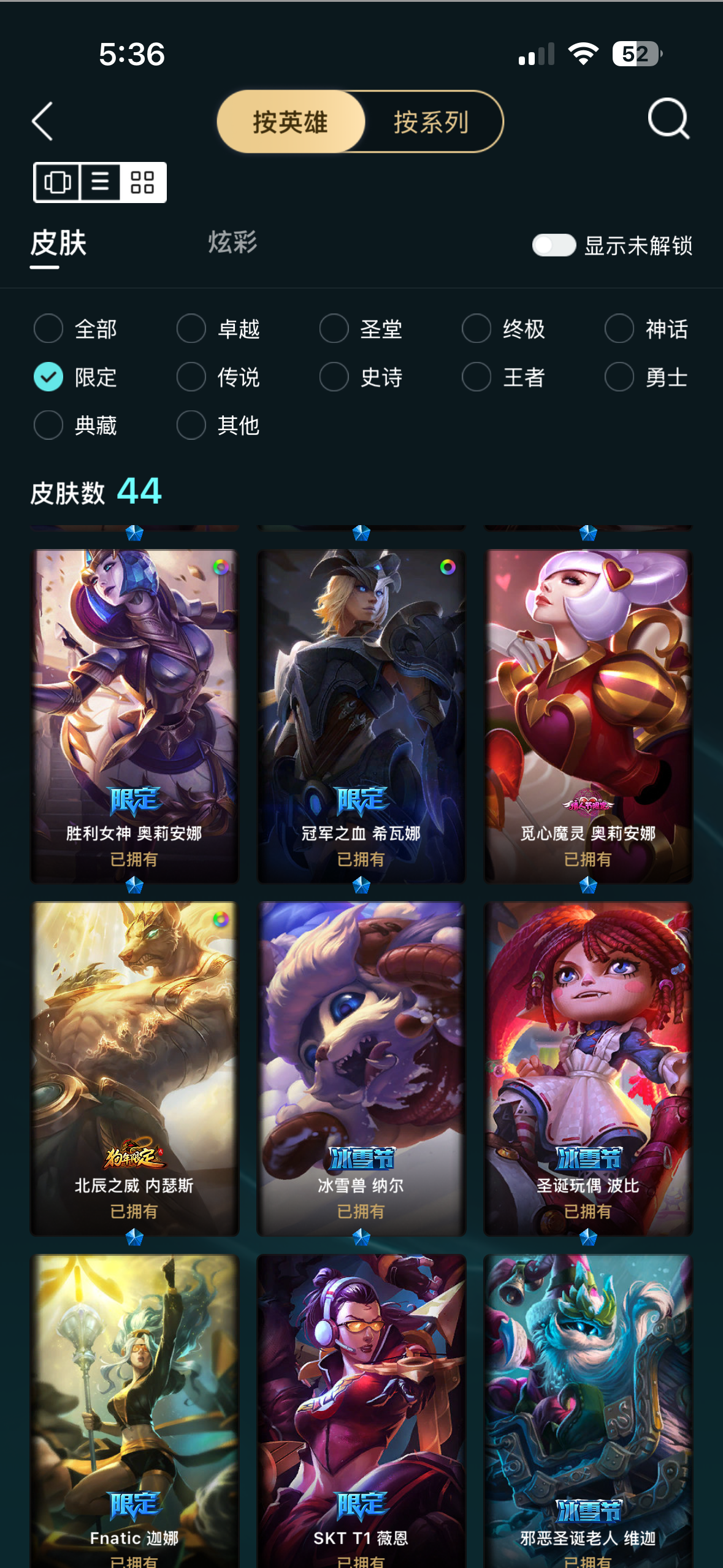This screenshot has width=723, height=1568.
Task: Select the 按英雄 segment
Action: (291, 122)
